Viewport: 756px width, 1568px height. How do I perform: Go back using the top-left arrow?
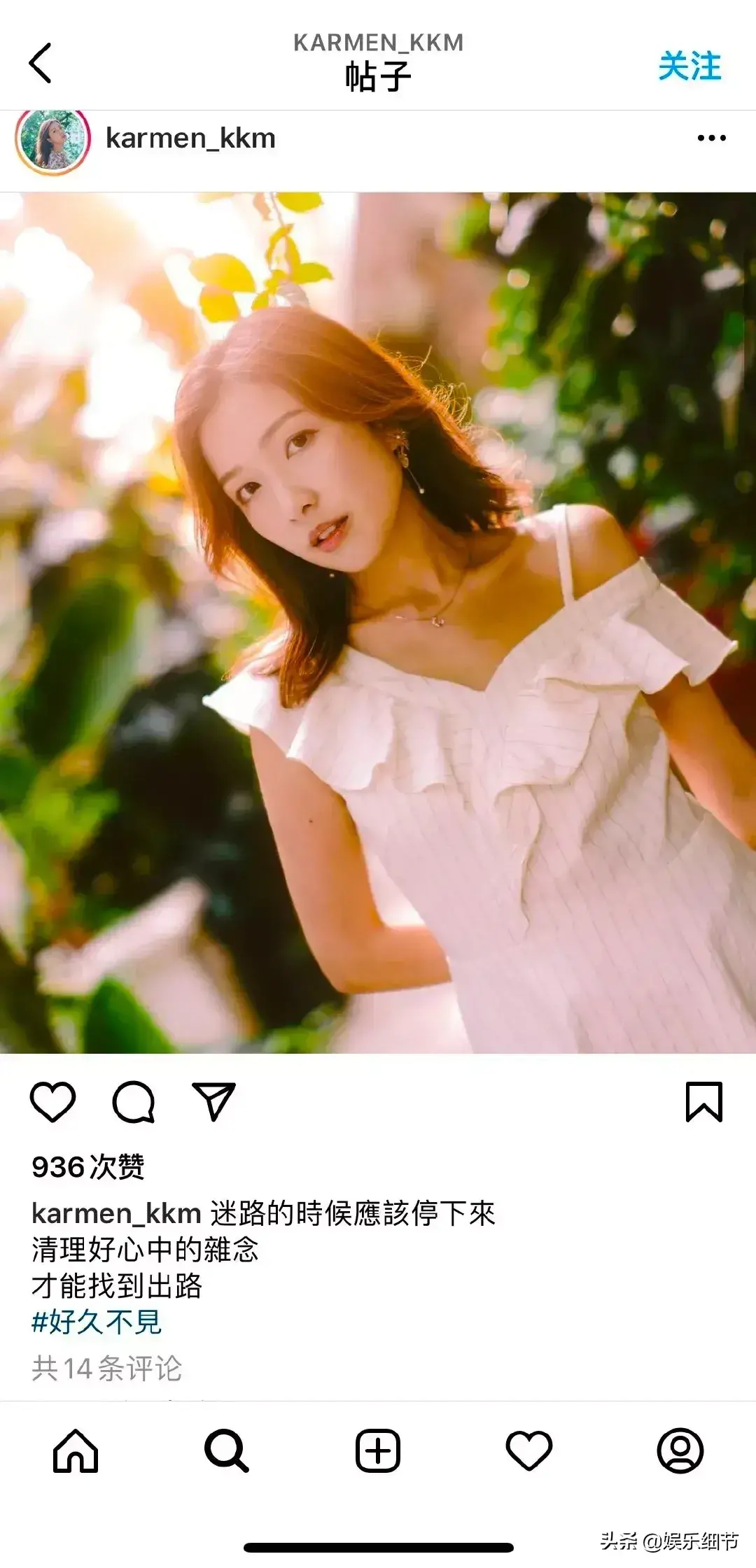pos(40,63)
